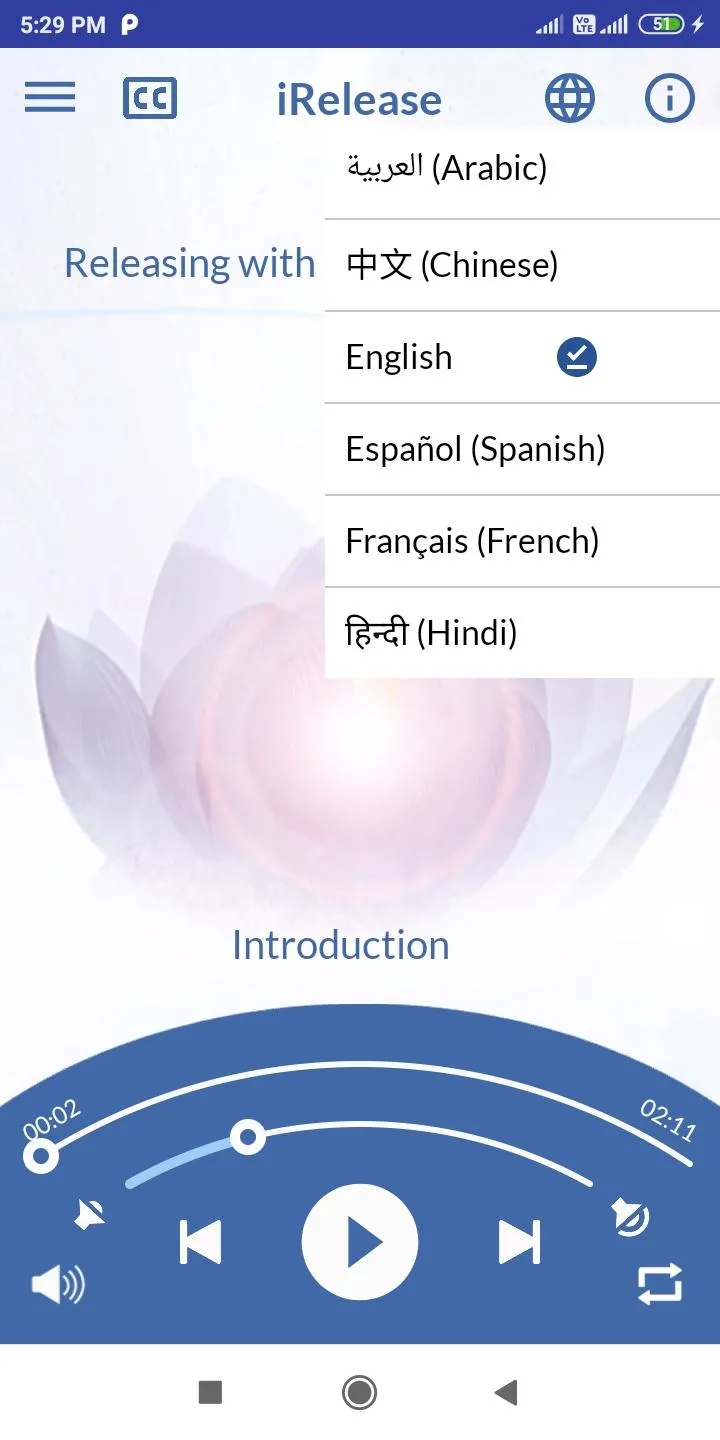Go back using system back button
The image size is (720, 1440).
point(506,1392)
